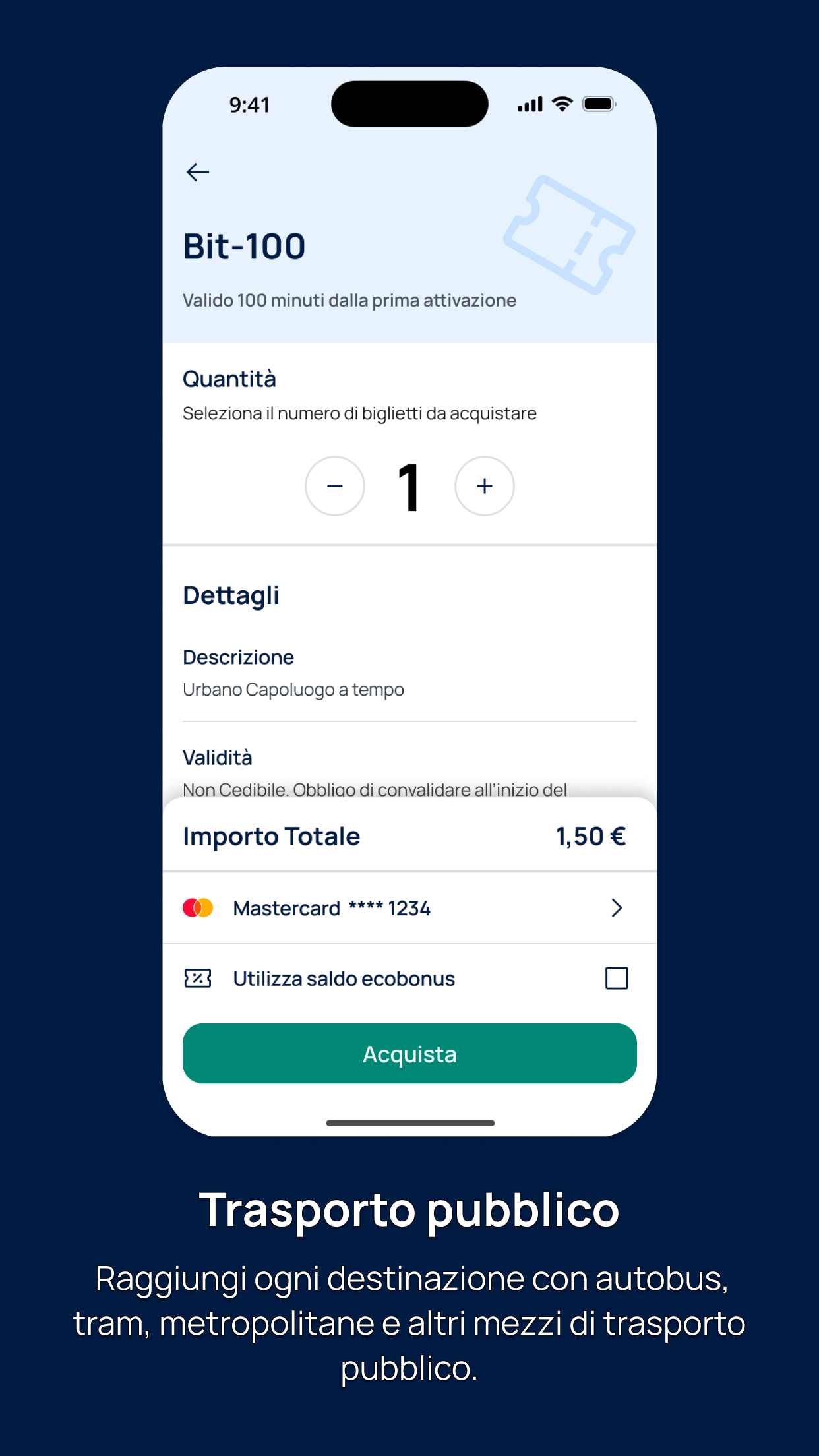This screenshot has height=1456, width=819.
Task: Tap the Dynamic Island at the screen top
Action: 409,104
